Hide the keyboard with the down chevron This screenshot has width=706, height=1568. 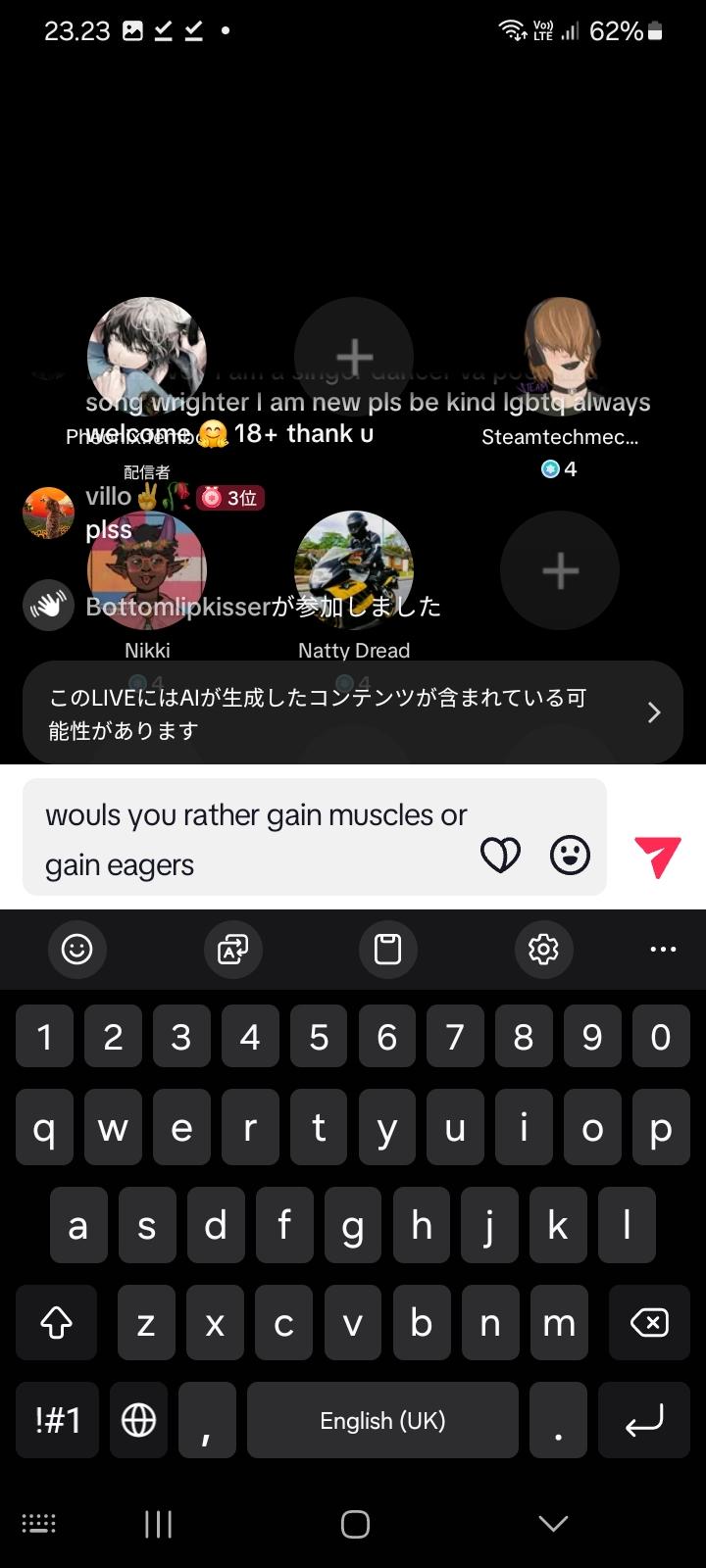(553, 1523)
